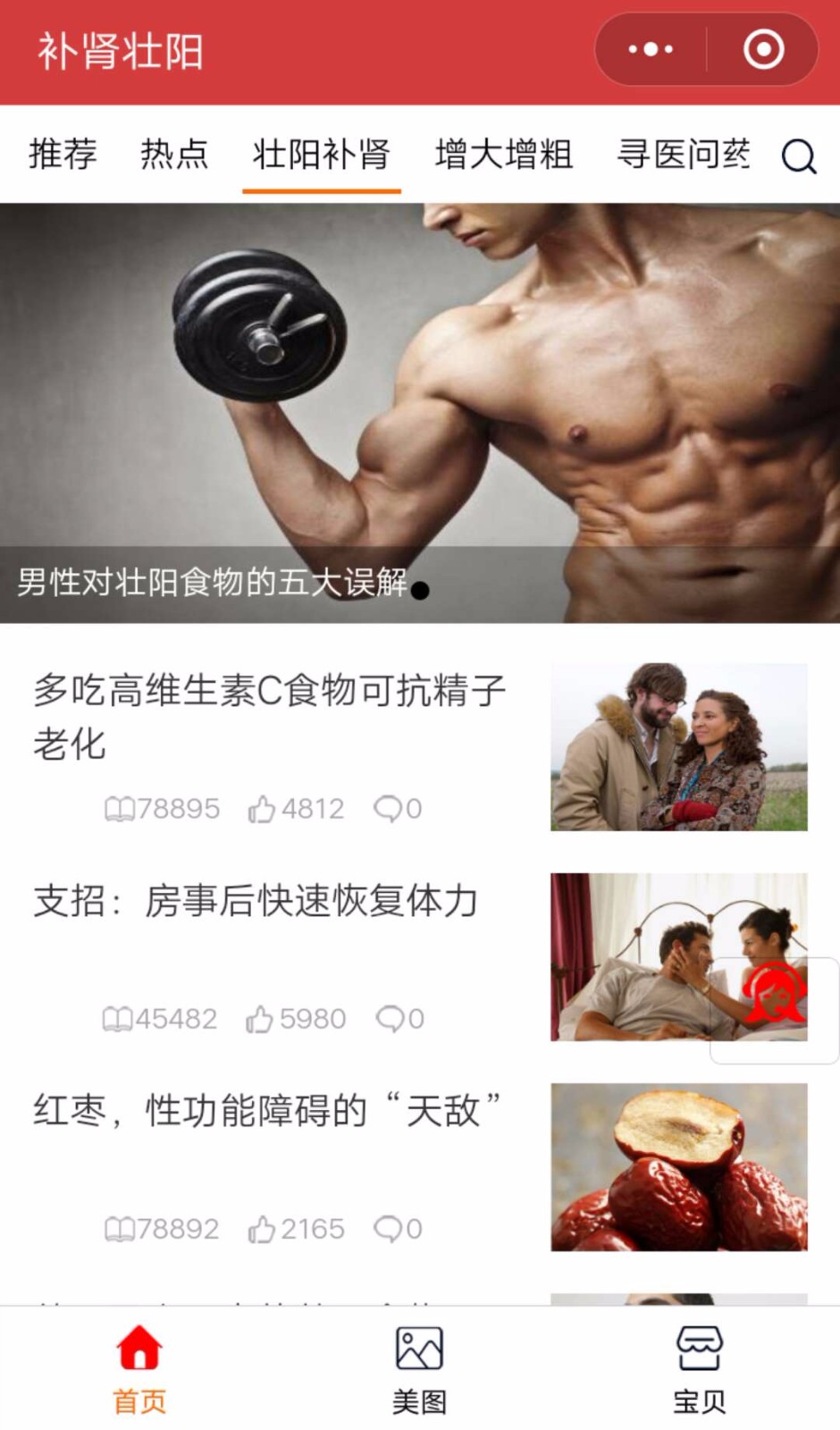Open the mini program more options menu

pos(651,49)
